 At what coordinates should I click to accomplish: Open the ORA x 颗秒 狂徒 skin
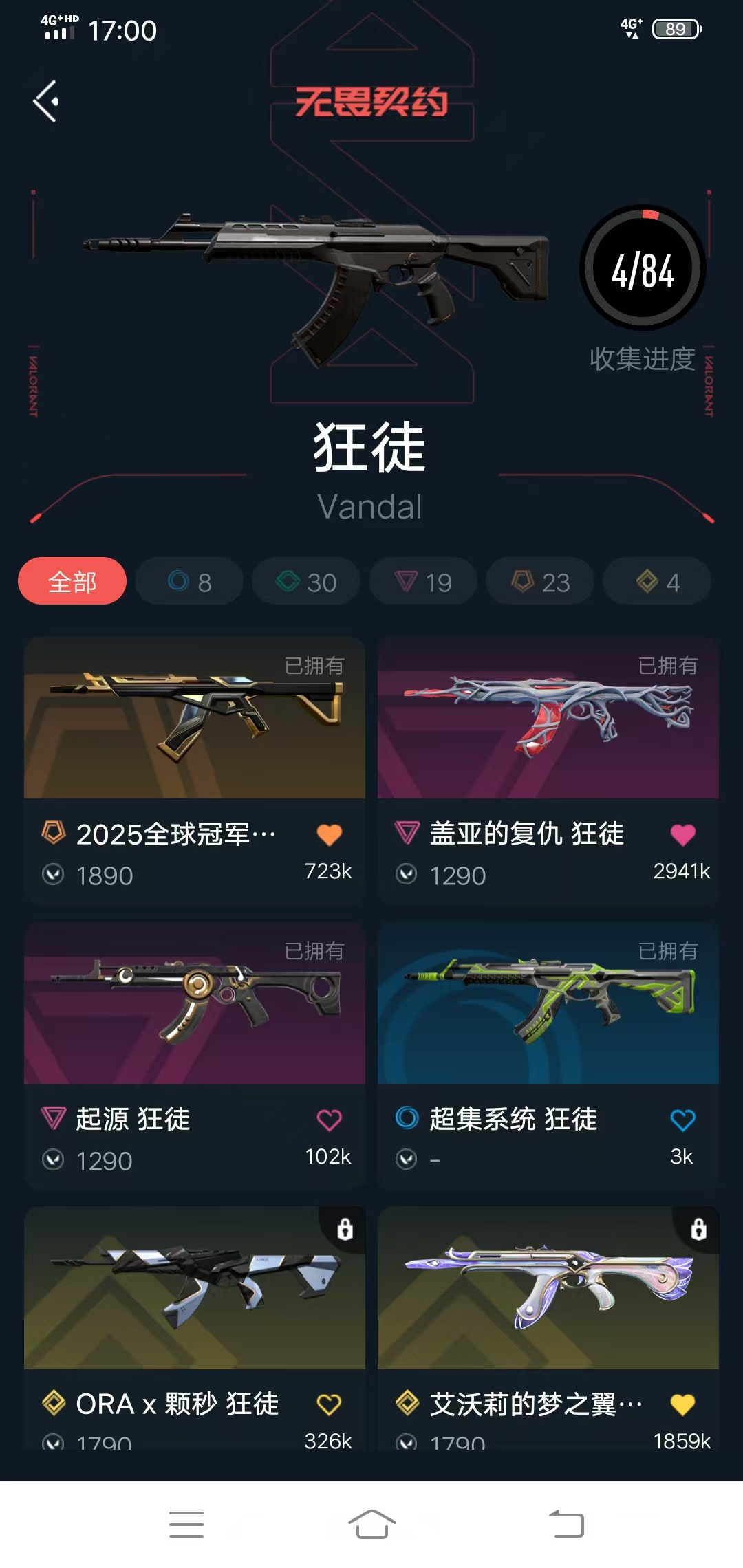(195, 1289)
